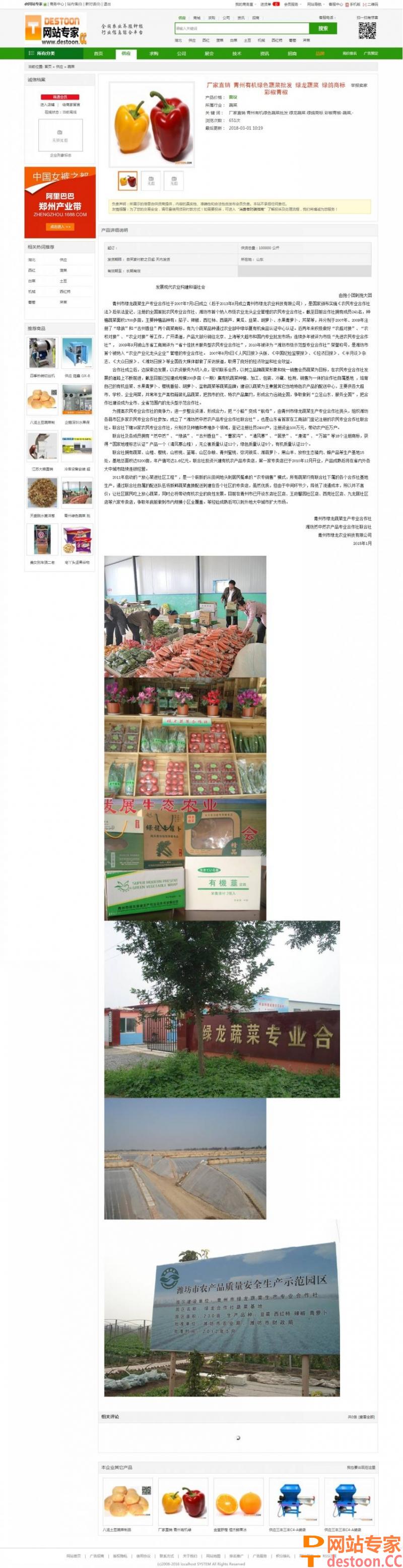Tap the 蔬果 keyword in hot word recommendations

tap(63, 270)
